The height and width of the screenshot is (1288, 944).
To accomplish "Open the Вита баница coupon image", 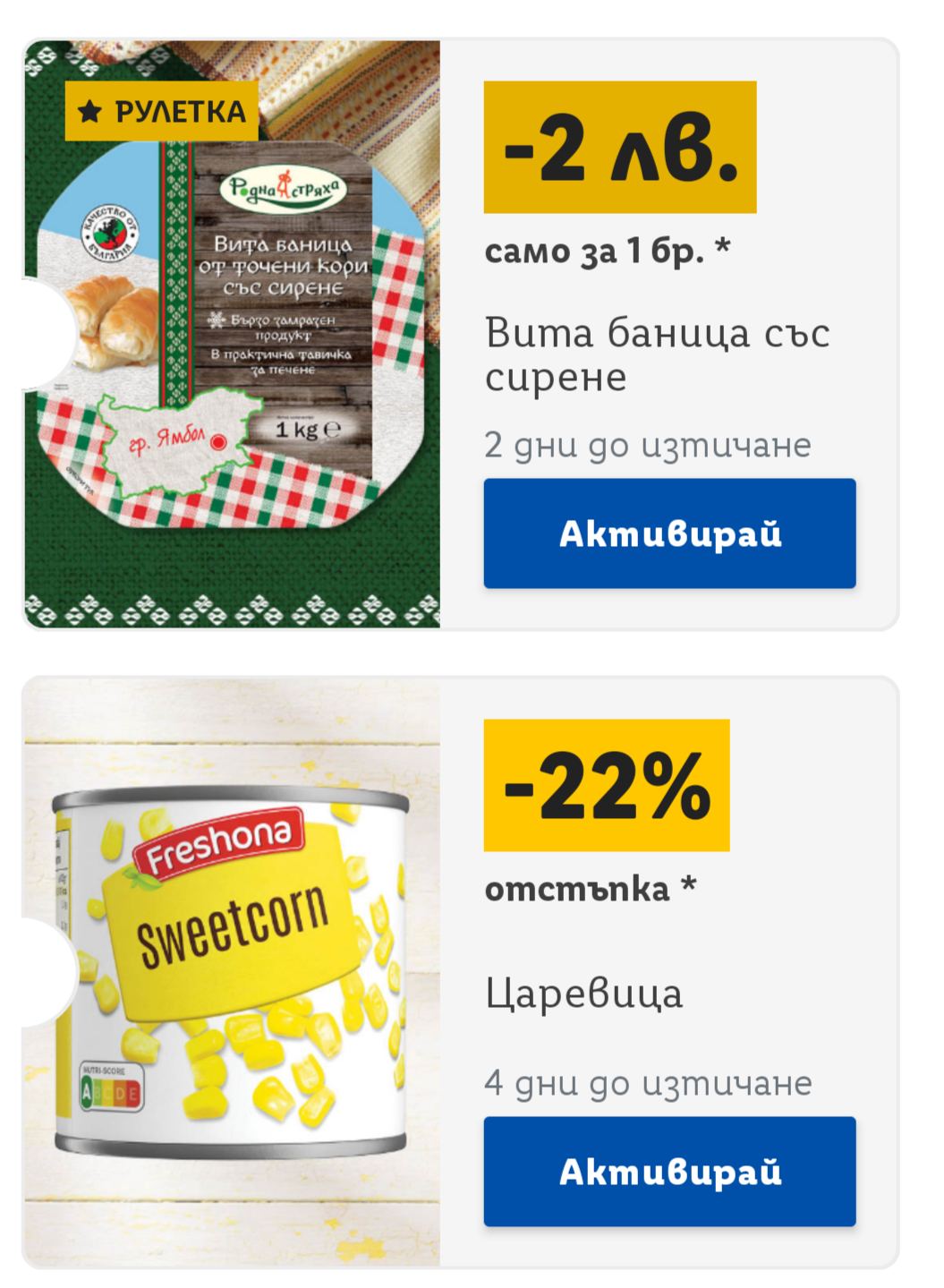I will pyautogui.click(x=232, y=335).
